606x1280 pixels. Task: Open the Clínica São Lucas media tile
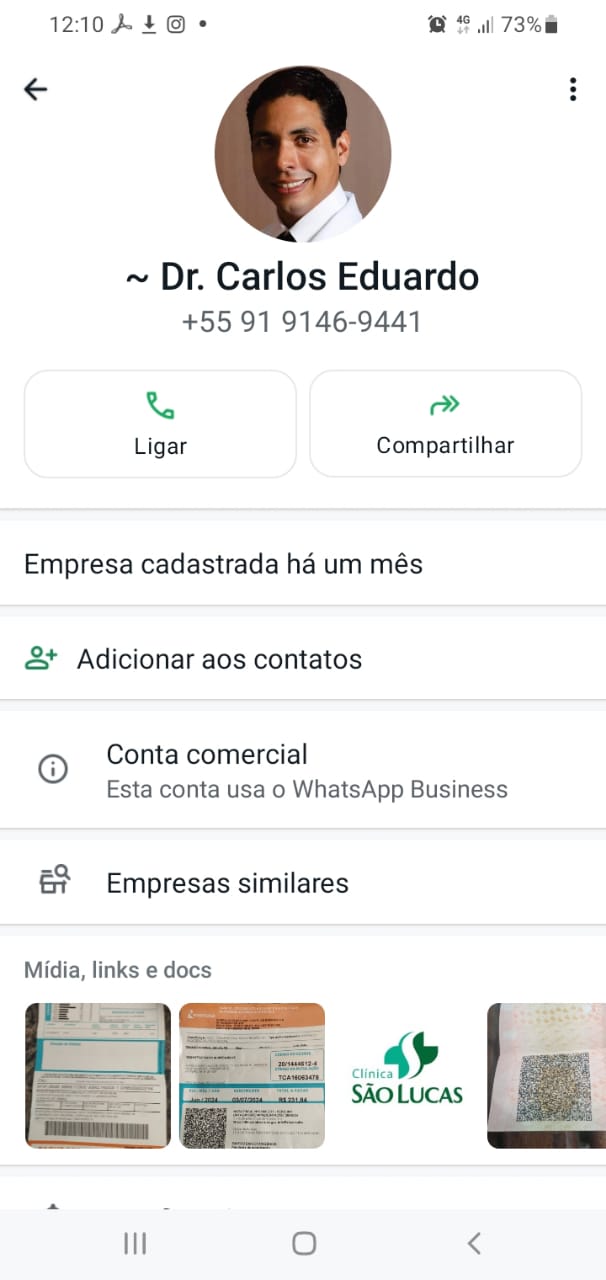pos(406,1075)
